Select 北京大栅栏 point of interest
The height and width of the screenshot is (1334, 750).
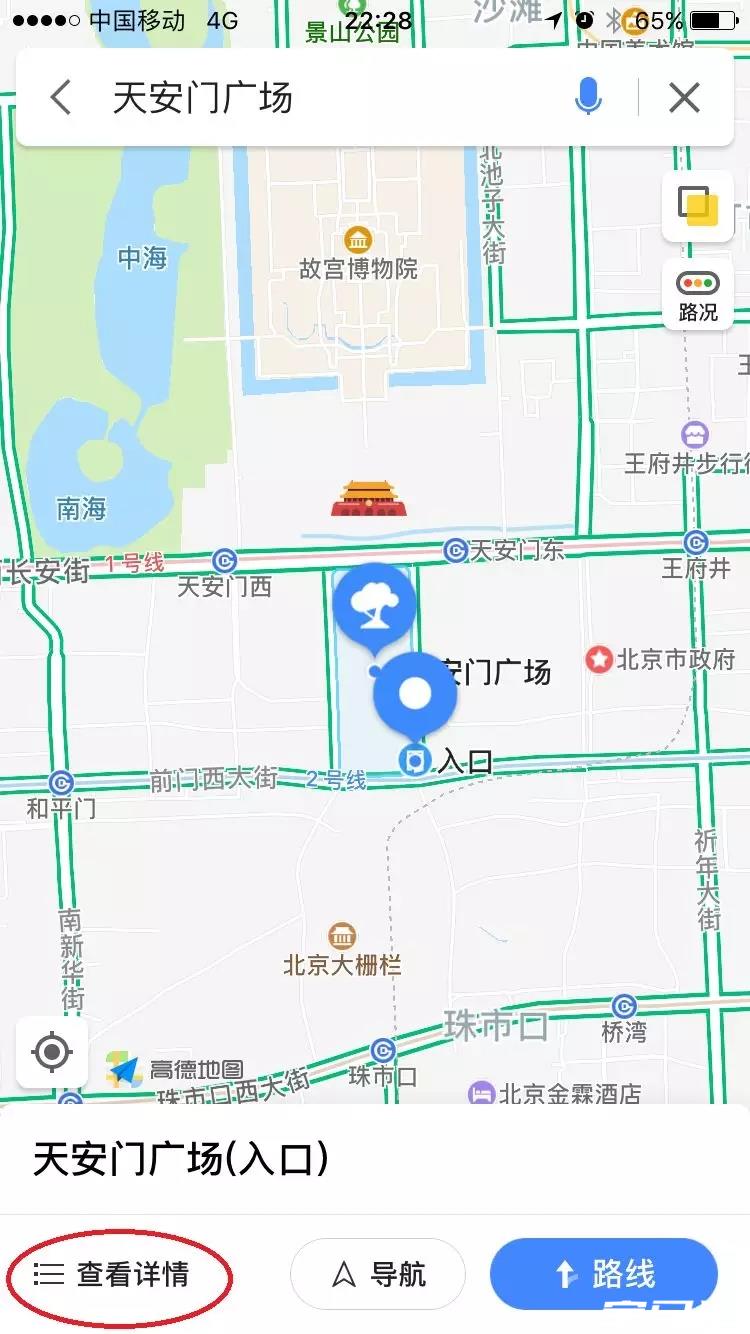(343, 937)
